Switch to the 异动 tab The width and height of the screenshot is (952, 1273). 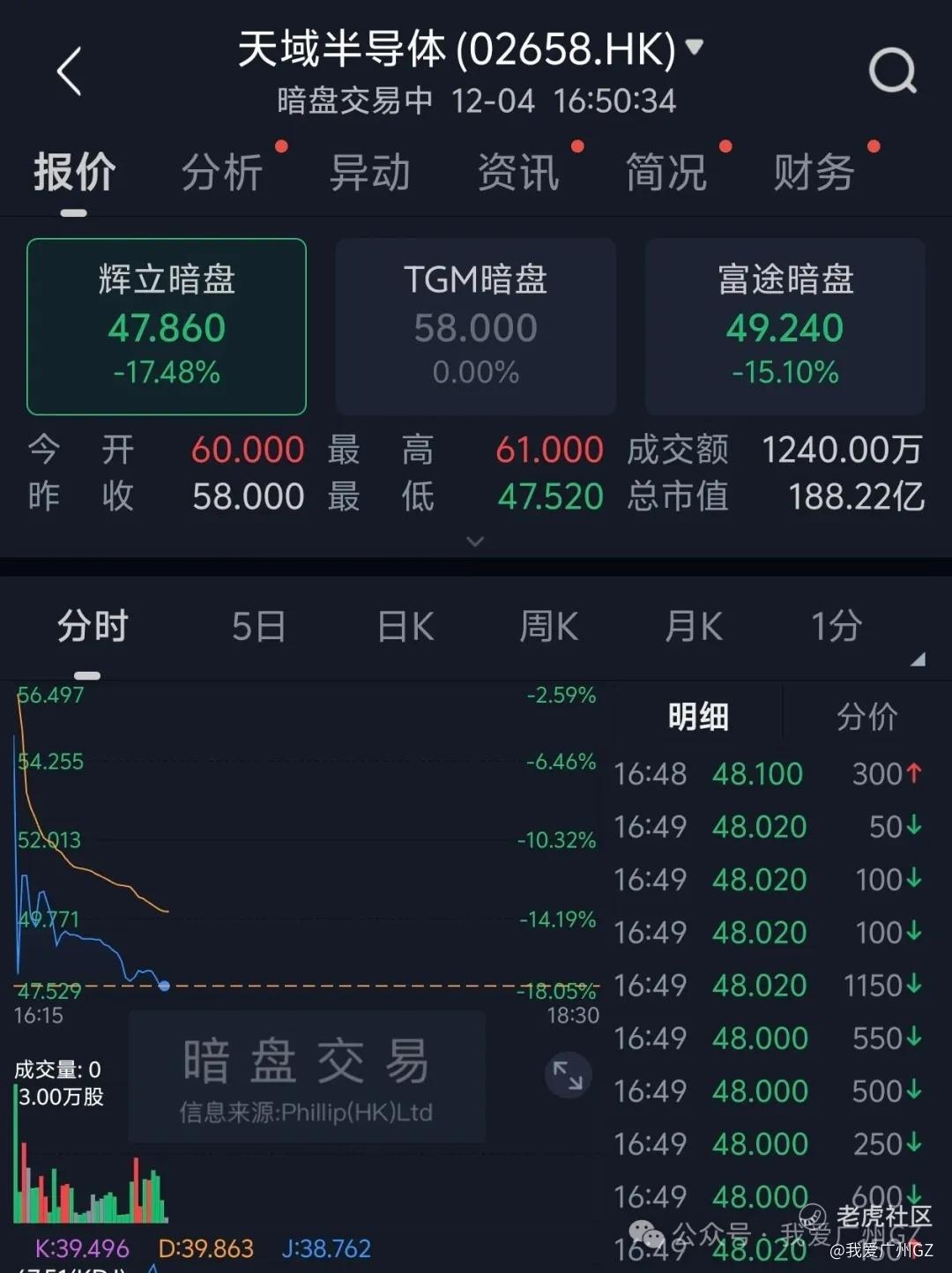pos(369,172)
